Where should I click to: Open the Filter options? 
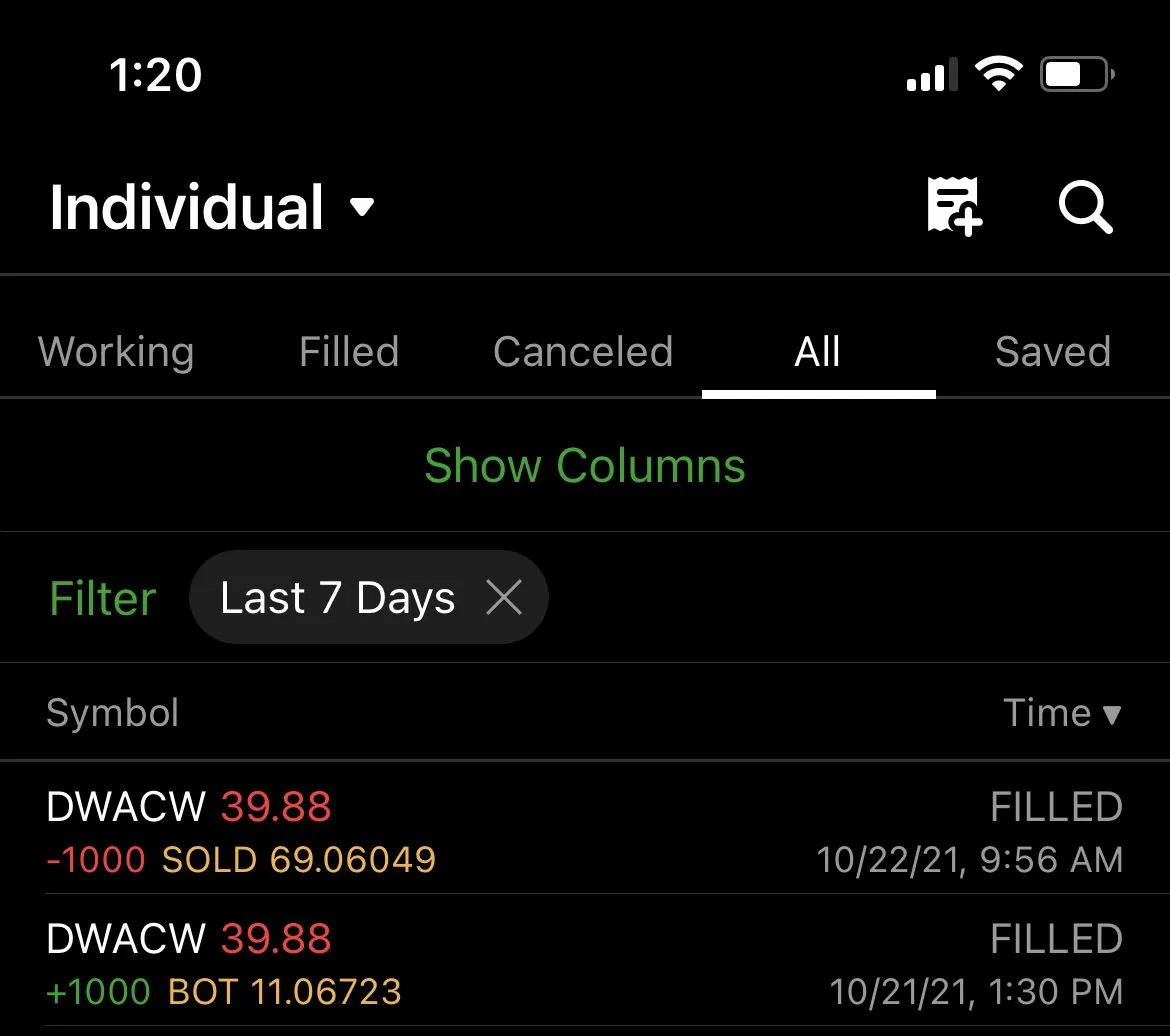[103, 599]
